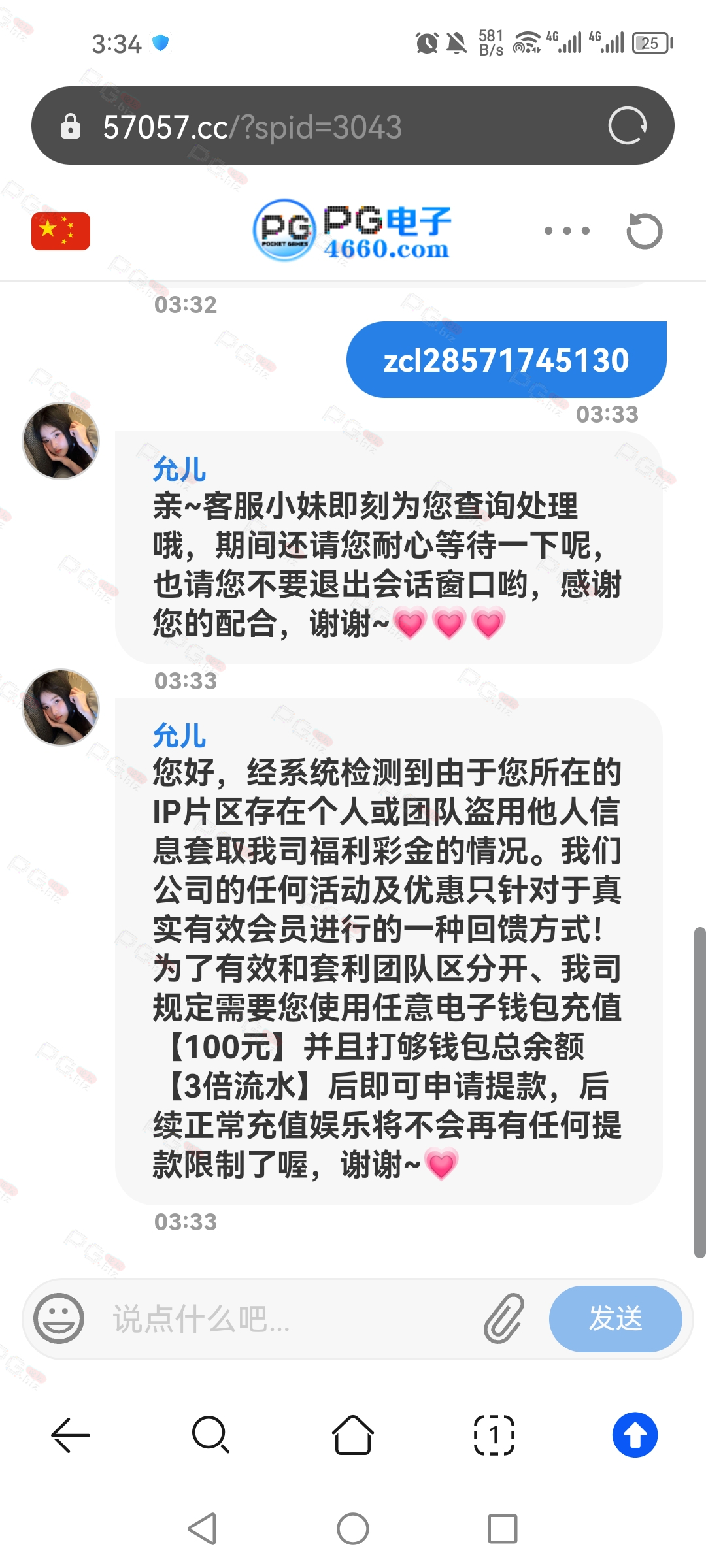This screenshot has height=1568, width=706.
Task: Tap the browser address bar URL
Action: click(x=252, y=126)
